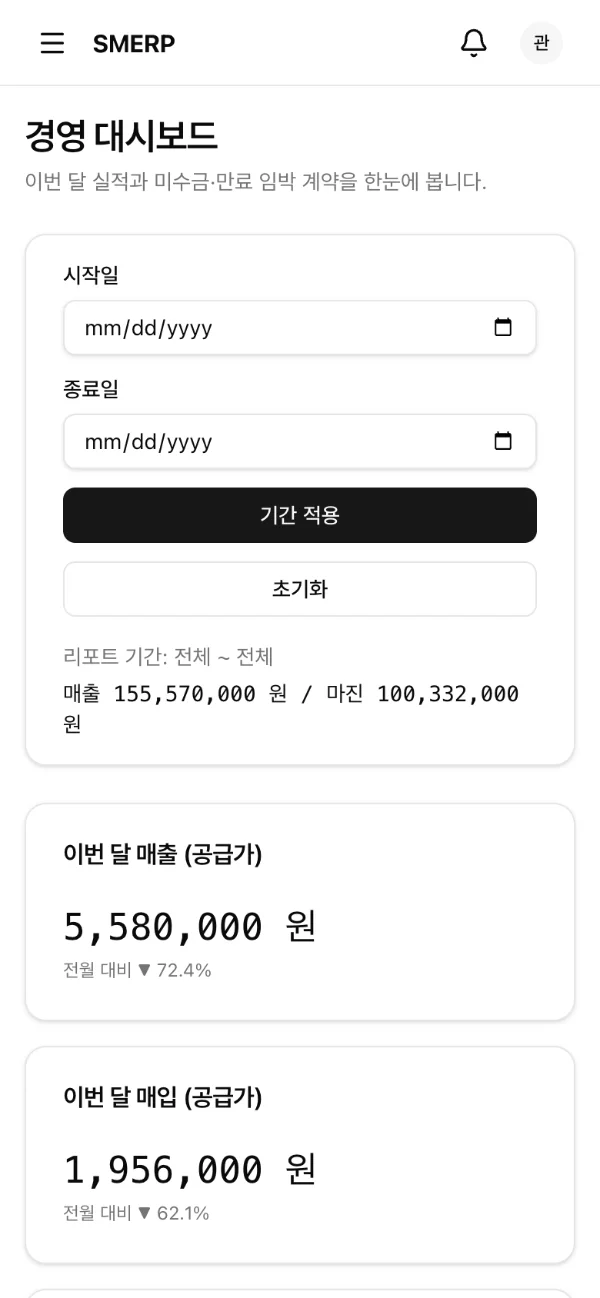Tap the 종료일 date field
This screenshot has width=600, height=1298.
click(300, 442)
